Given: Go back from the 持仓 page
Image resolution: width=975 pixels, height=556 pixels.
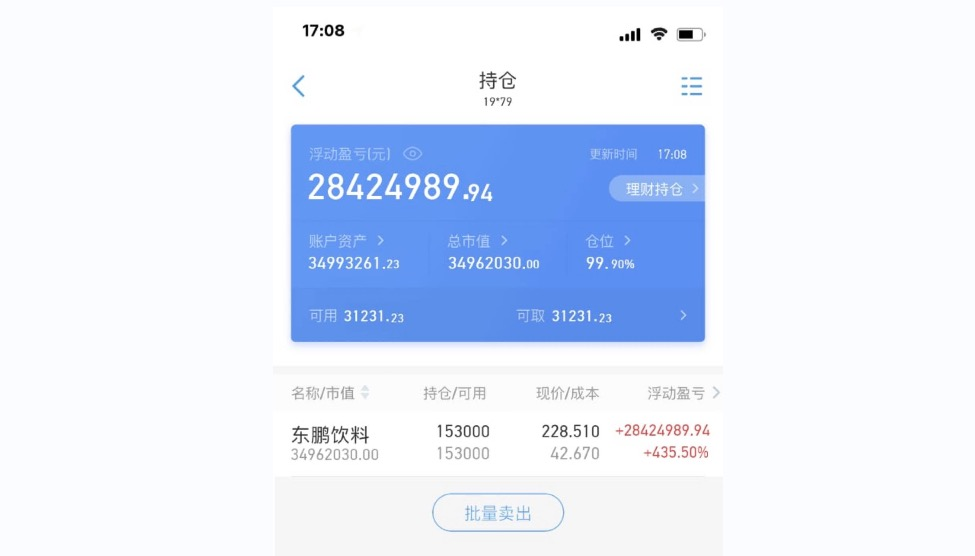Looking at the screenshot, I should (298, 86).
